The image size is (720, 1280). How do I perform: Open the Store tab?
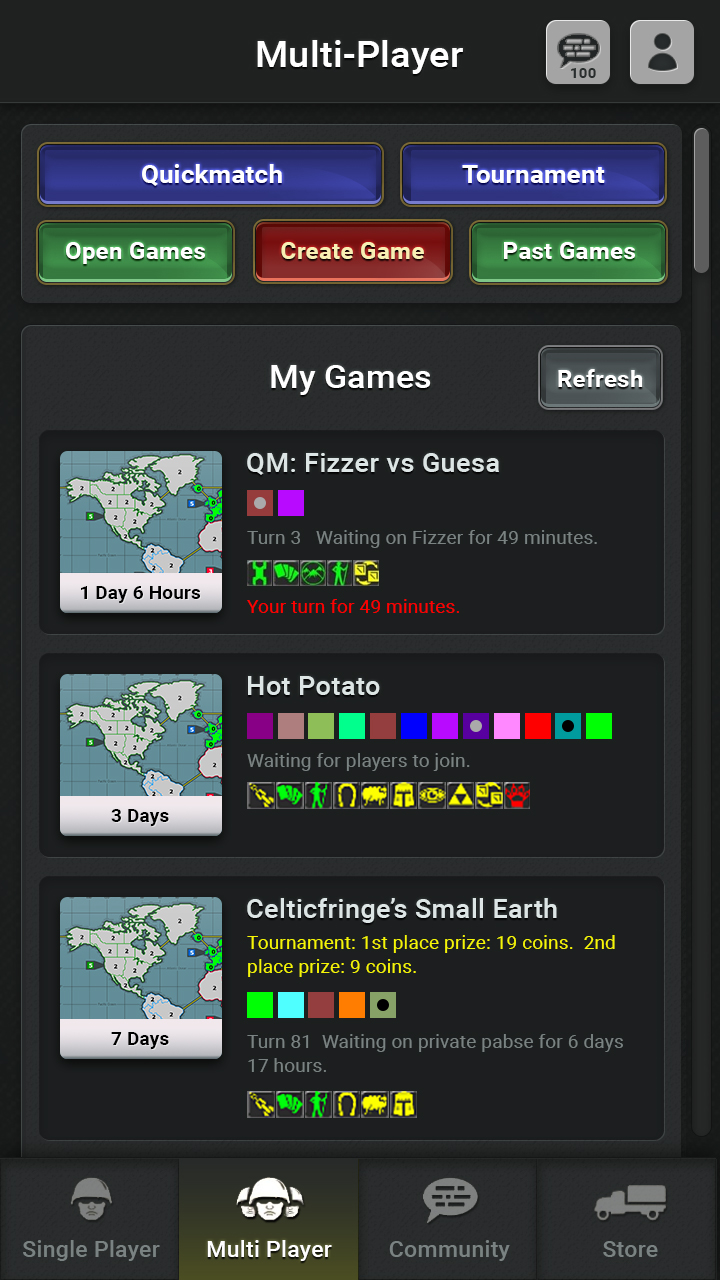click(x=629, y=1220)
